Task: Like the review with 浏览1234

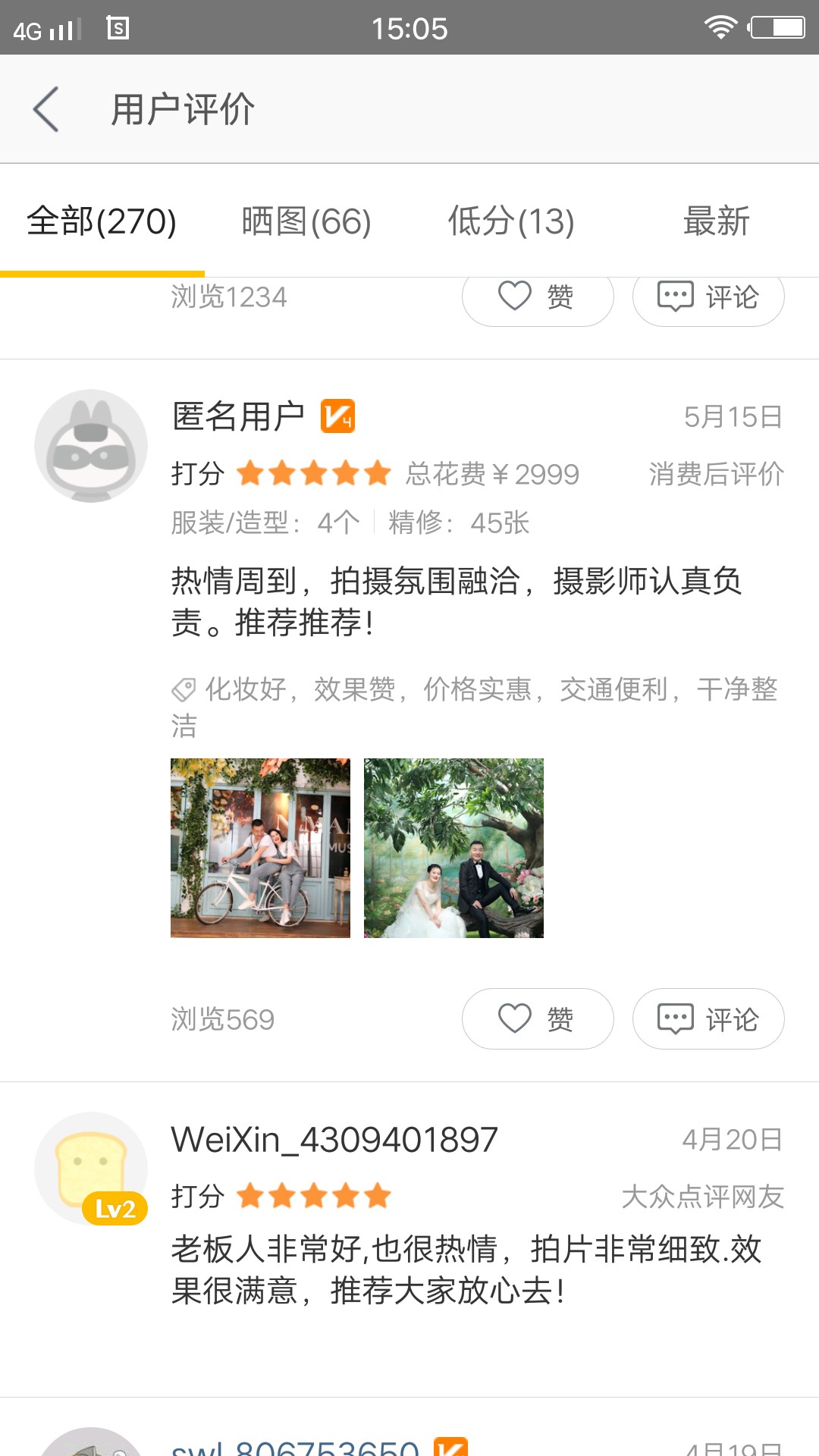Action: point(538,297)
